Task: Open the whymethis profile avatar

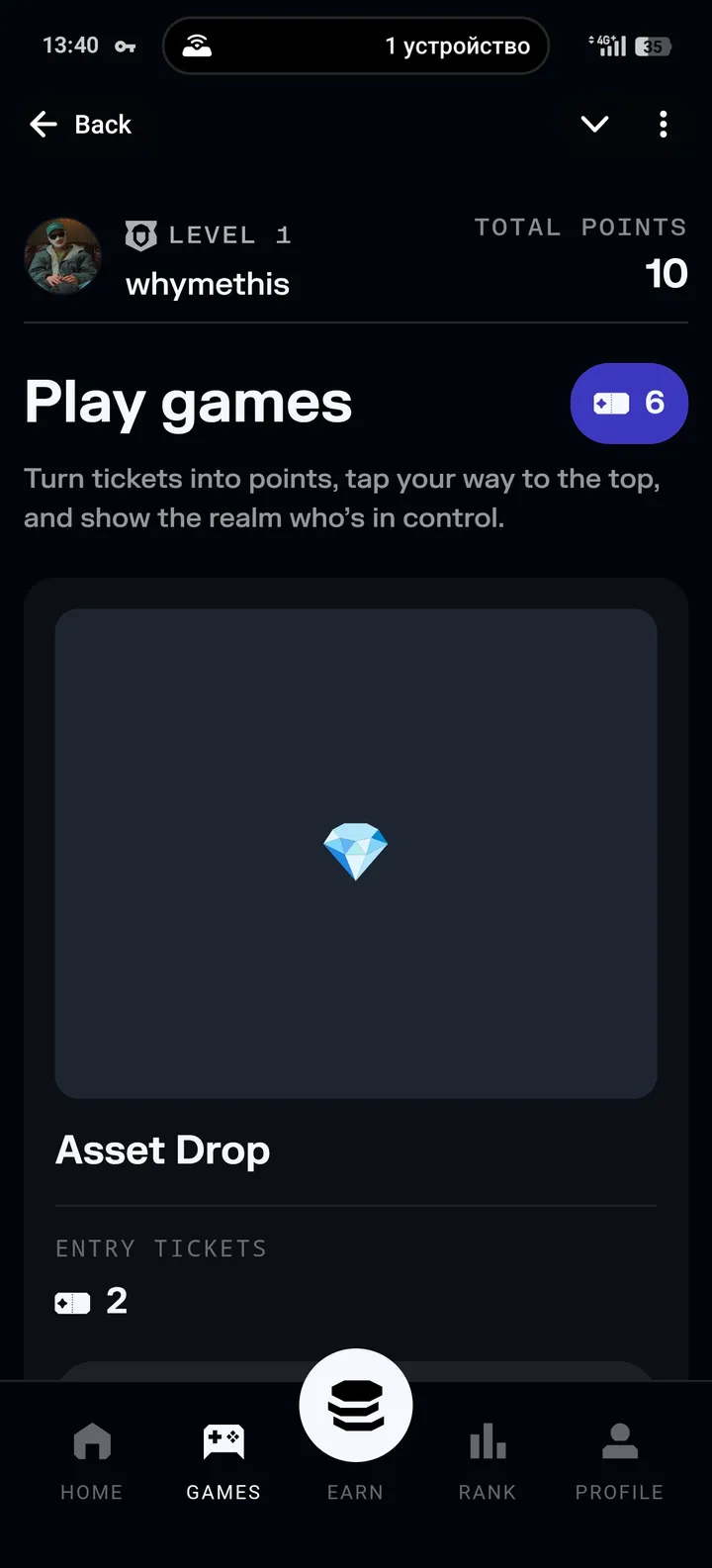Action: [x=62, y=257]
